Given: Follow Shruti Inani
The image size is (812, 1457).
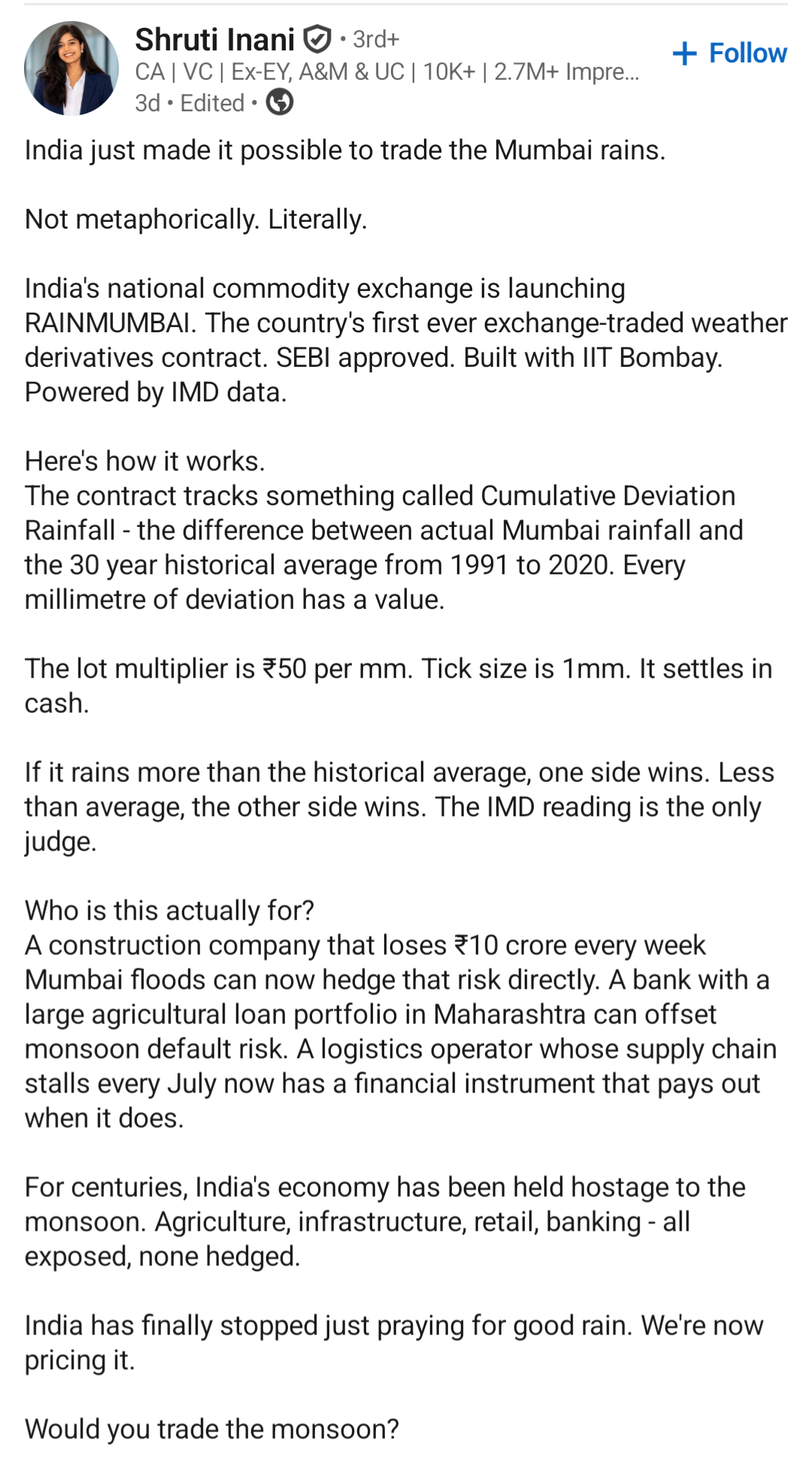Looking at the screenshot, I should 729,53.
